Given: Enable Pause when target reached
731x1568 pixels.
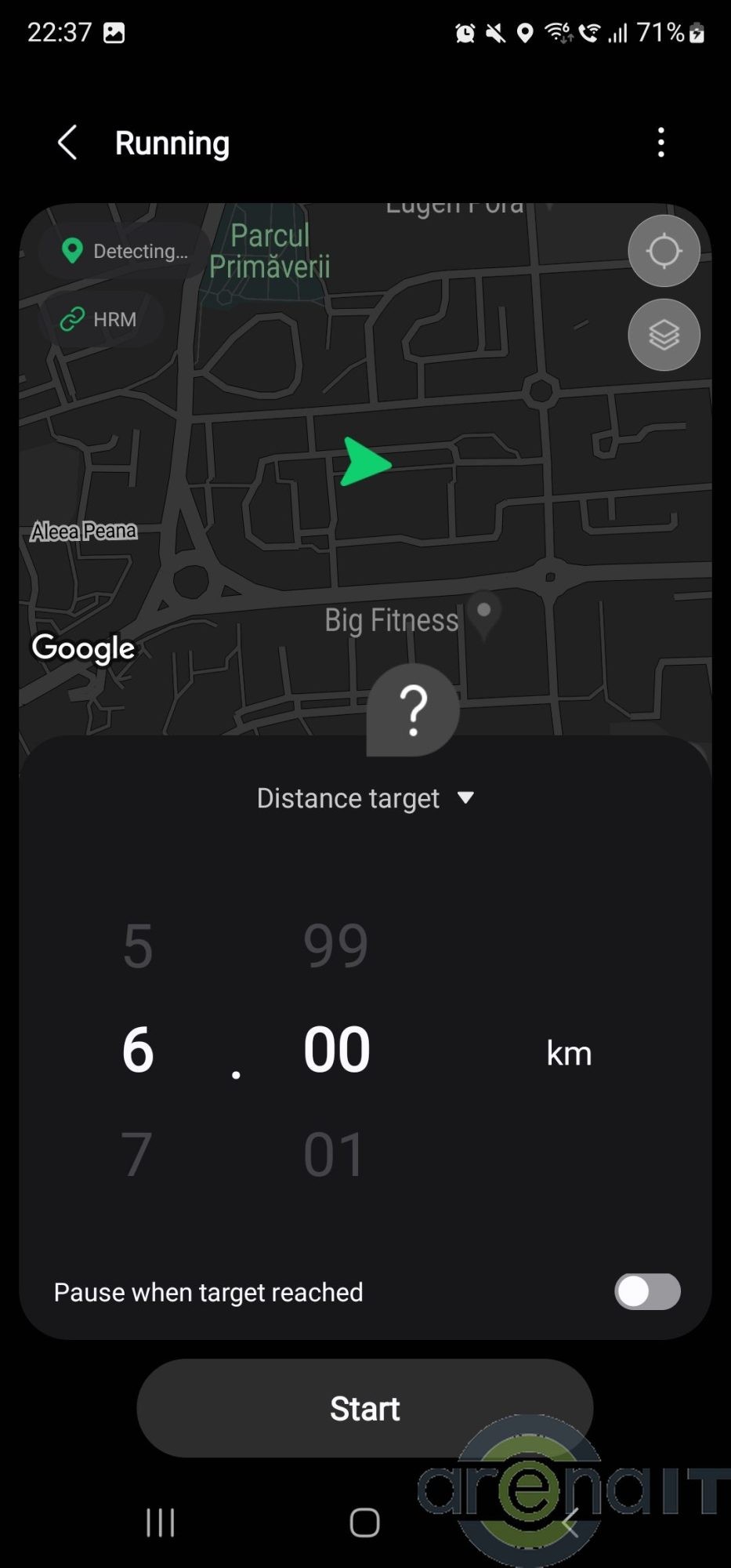Looking at the screenshot, I should pyautogui.click(x=647, y=1291).
